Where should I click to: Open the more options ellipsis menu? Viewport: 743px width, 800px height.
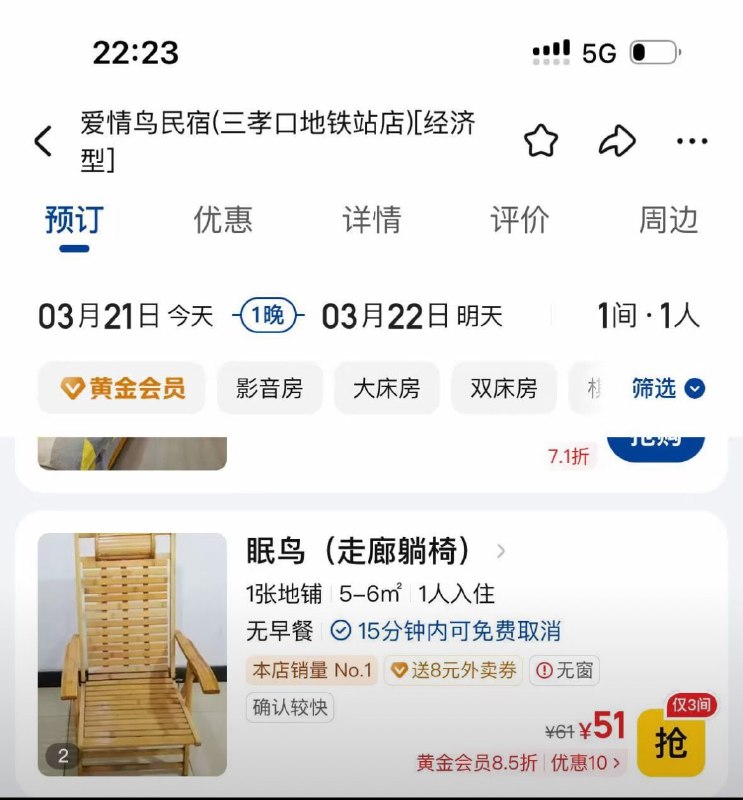[692, 141]
